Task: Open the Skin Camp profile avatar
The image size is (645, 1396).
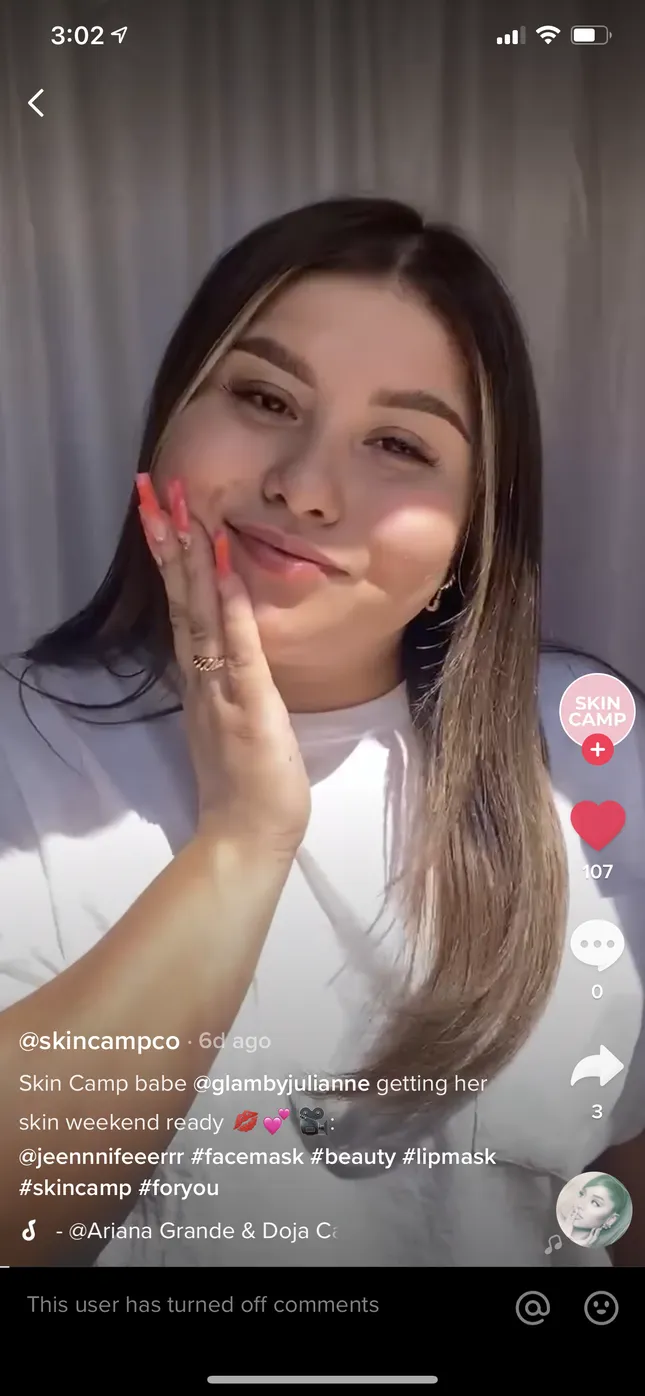Action: click(x=597, y=709)
